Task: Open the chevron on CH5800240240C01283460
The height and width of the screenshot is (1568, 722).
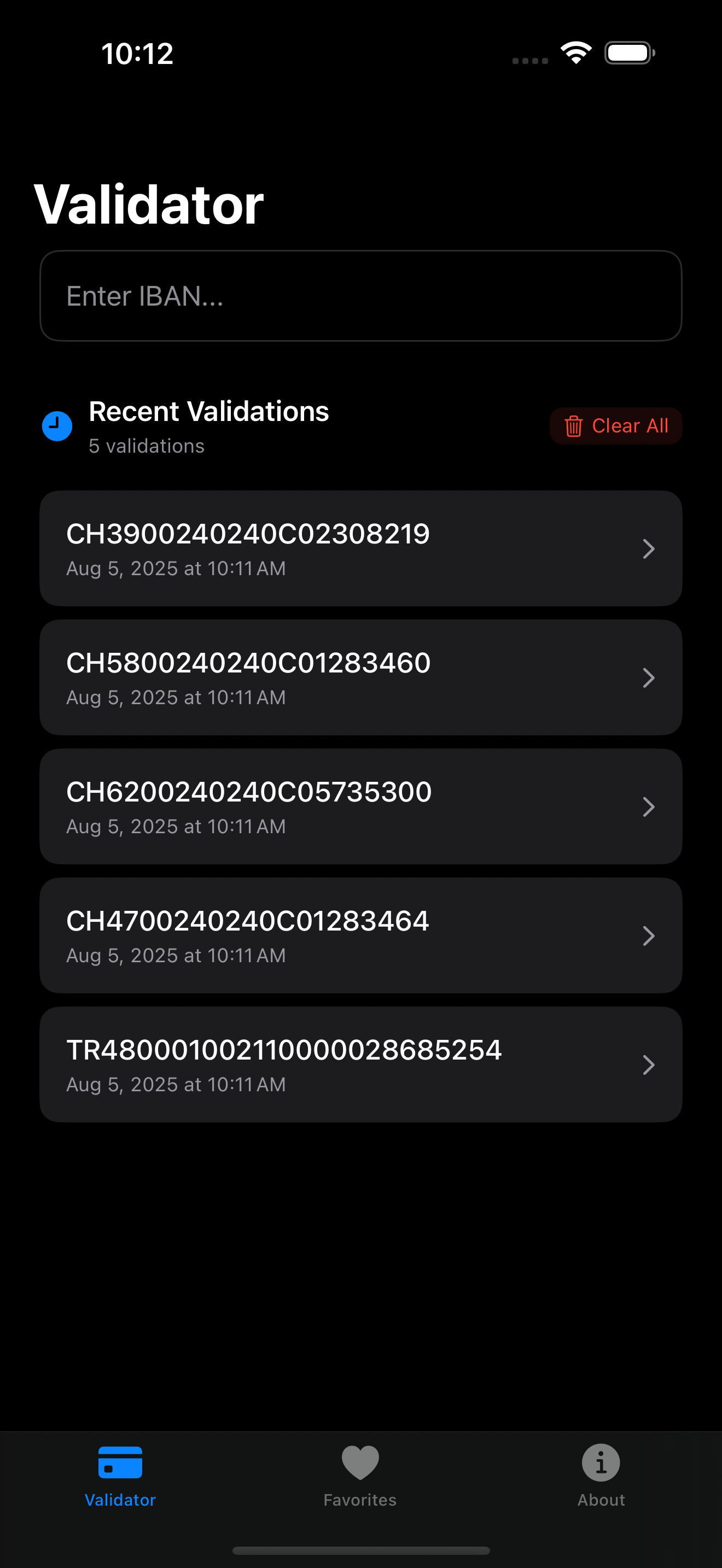Action: [x=649, y=677]
